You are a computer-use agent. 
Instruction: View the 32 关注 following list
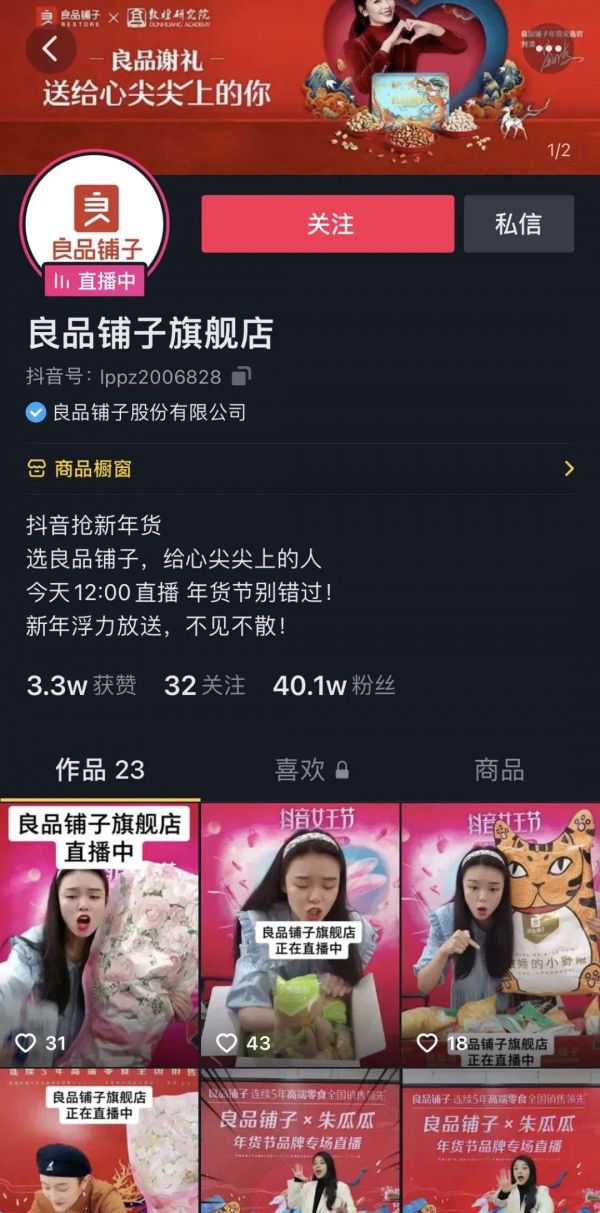pos(205,686)
